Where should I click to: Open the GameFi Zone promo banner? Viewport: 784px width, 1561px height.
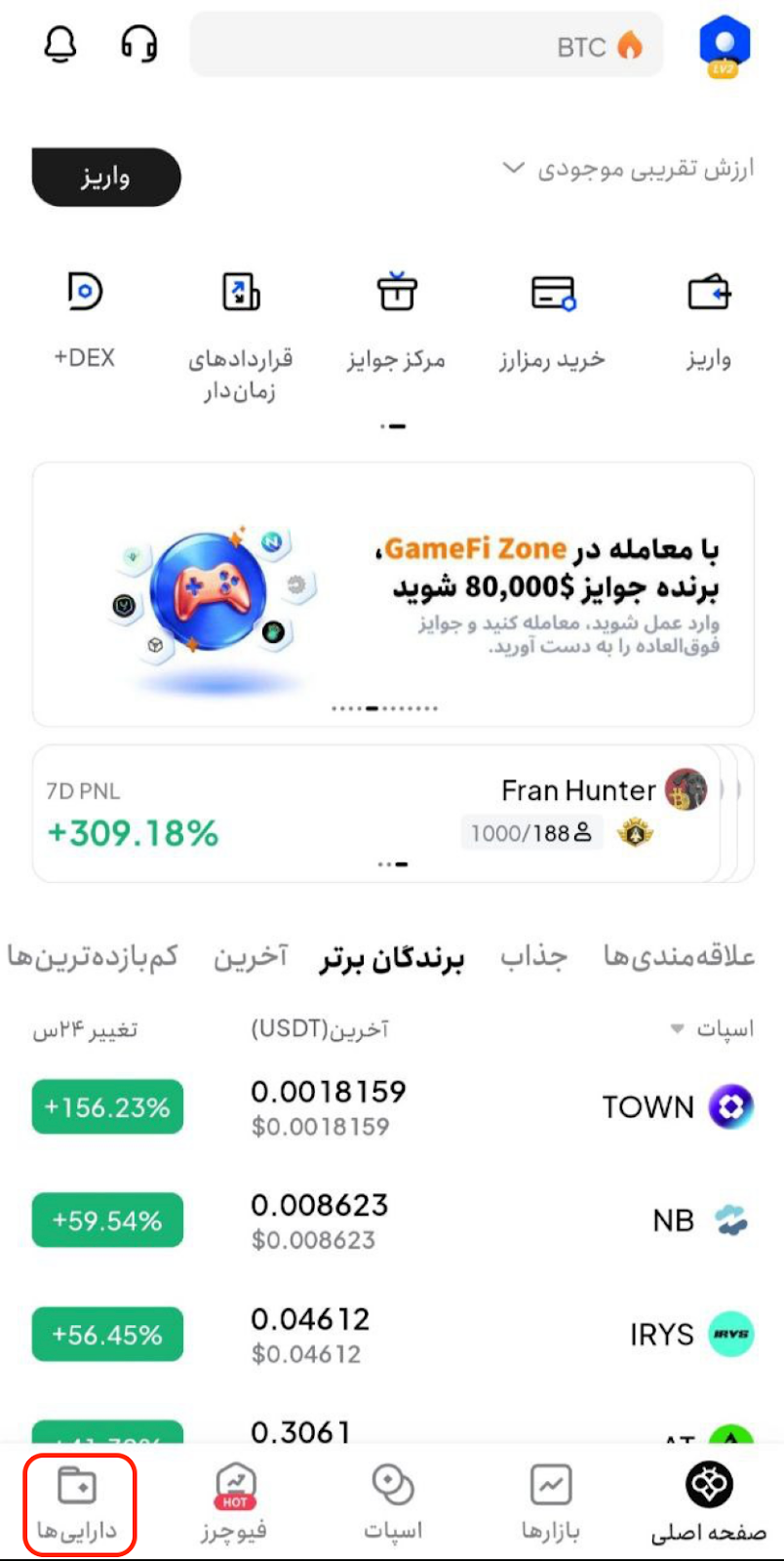pyautogui.click(x=393, y=595)
